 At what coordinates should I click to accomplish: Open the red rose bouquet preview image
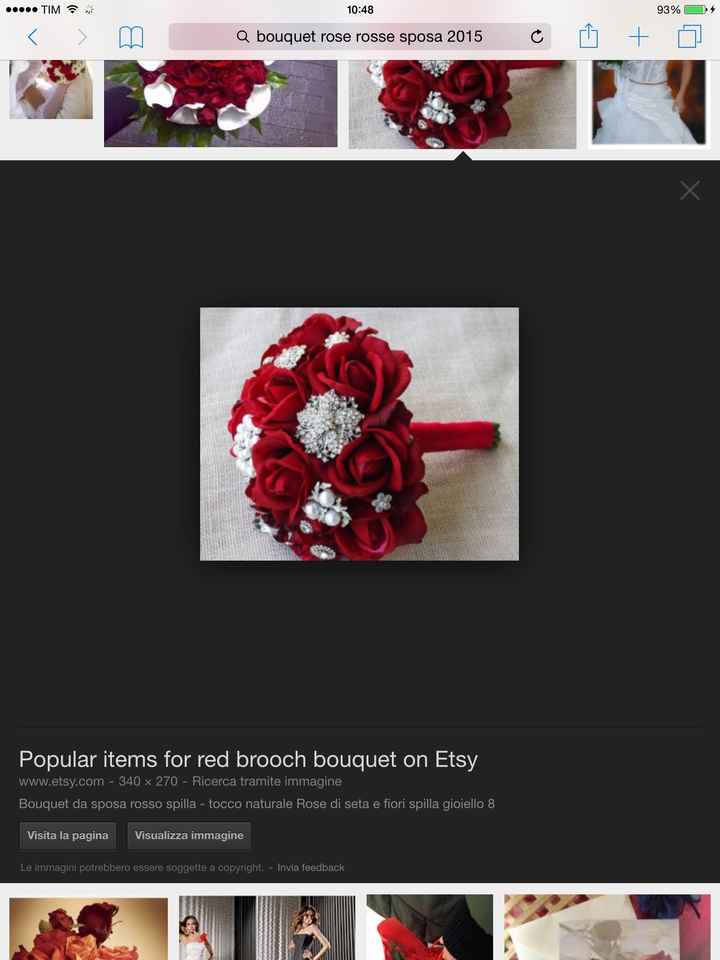click(x=360, y=432)
